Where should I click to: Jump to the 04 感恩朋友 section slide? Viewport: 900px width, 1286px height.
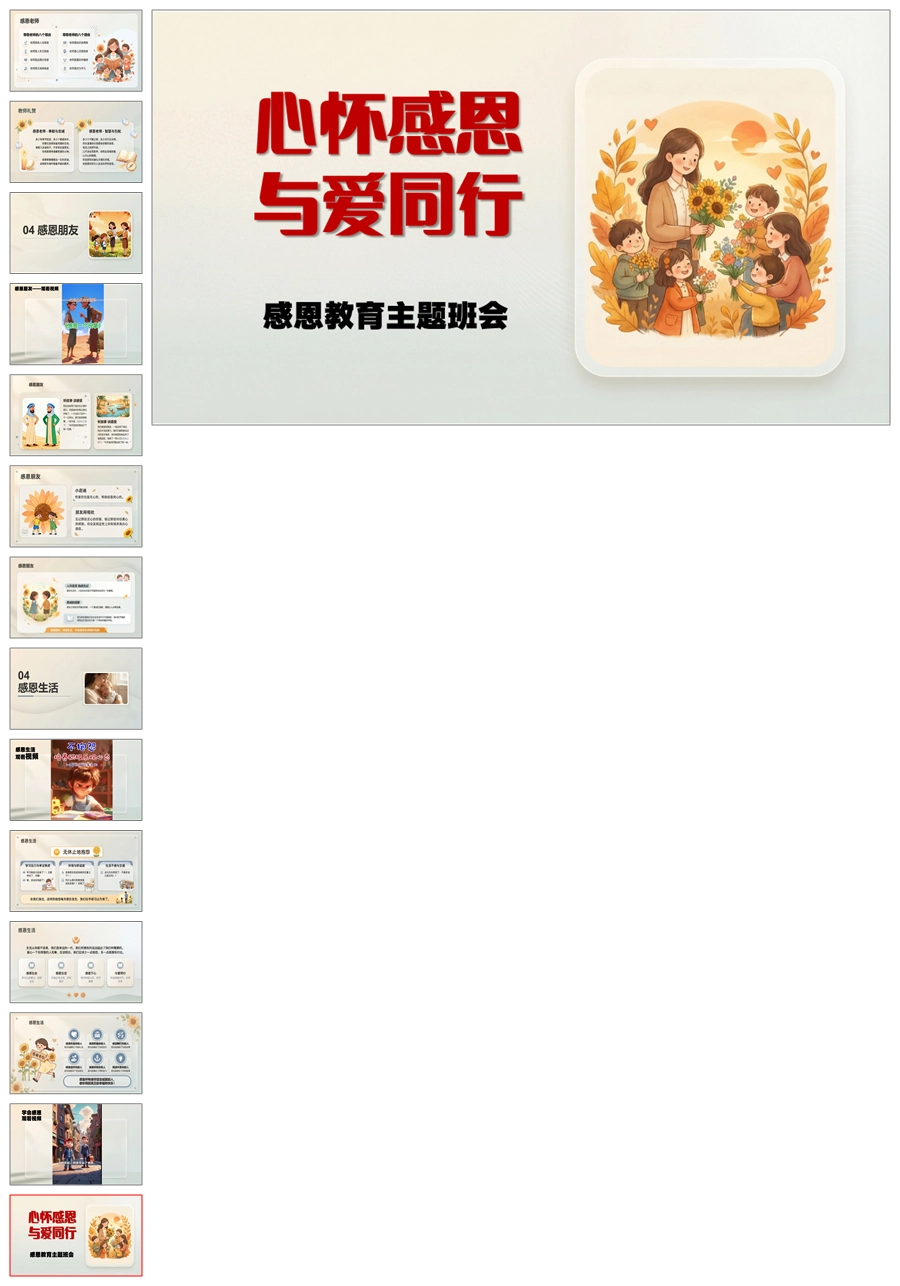click(76, 233)
